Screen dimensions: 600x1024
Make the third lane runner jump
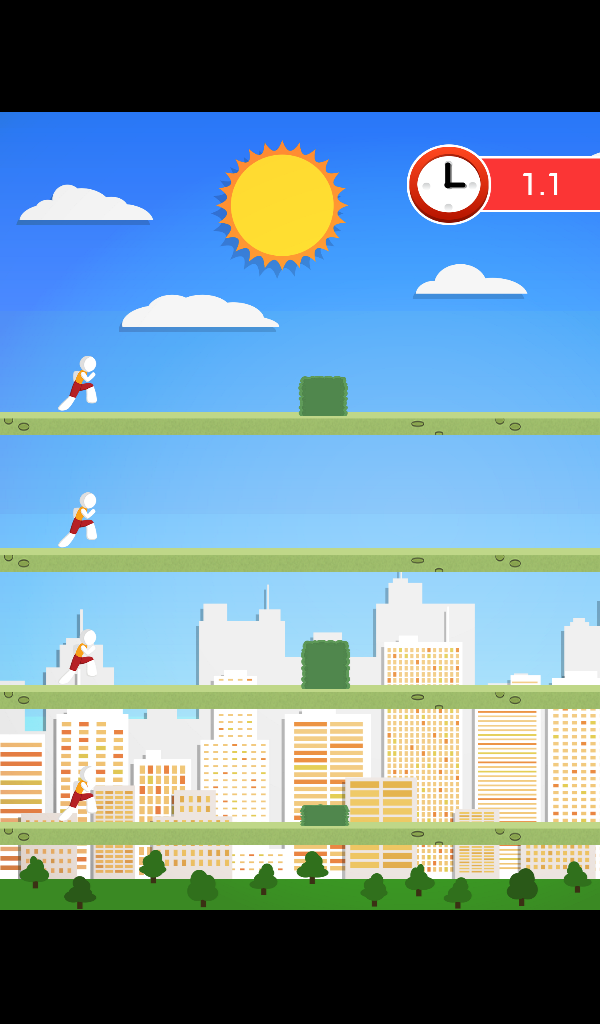(300, 630)
